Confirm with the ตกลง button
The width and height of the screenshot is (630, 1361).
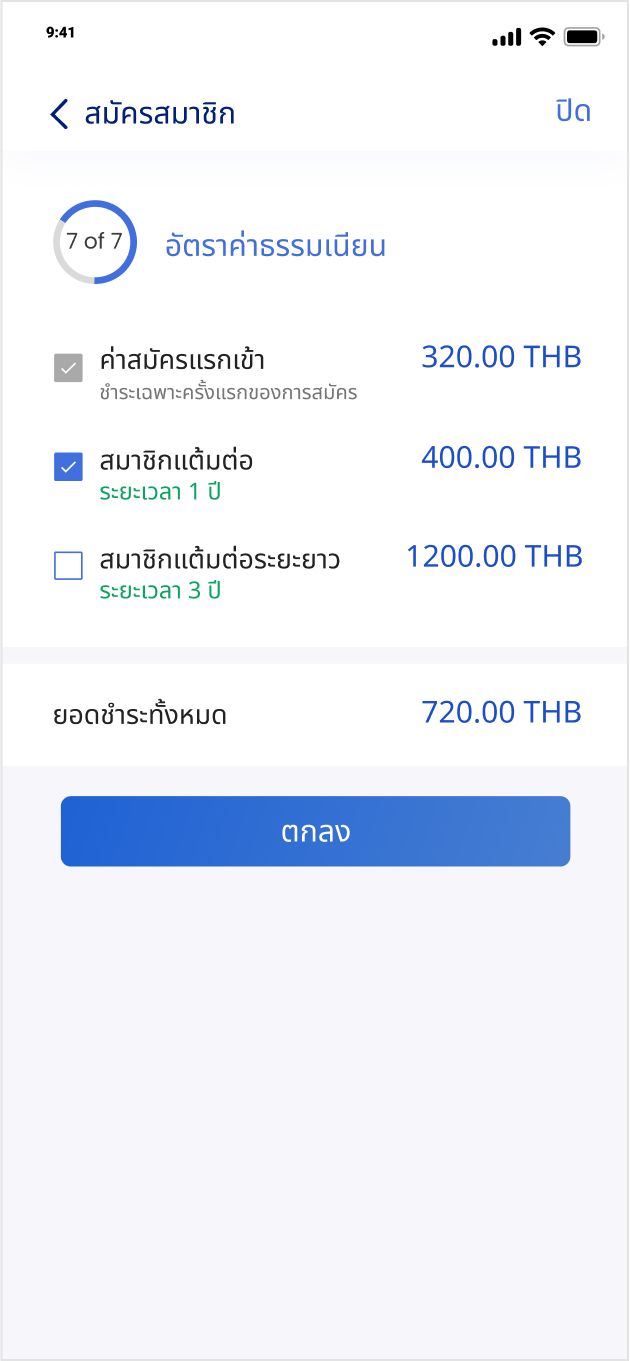pyautogui.click(x=315, y=831)
